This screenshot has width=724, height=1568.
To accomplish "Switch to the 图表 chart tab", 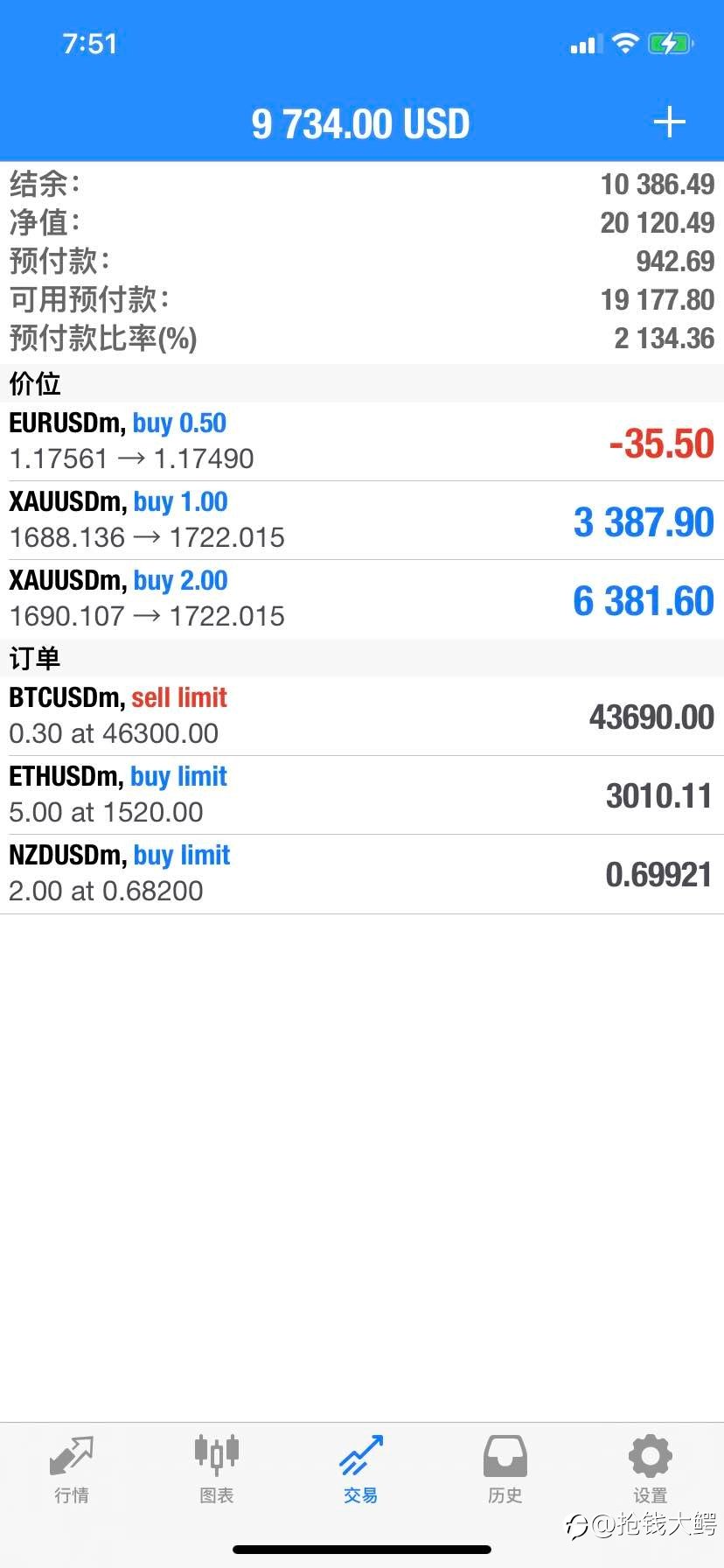I will pyautogui.click(x=217, y=1469).
